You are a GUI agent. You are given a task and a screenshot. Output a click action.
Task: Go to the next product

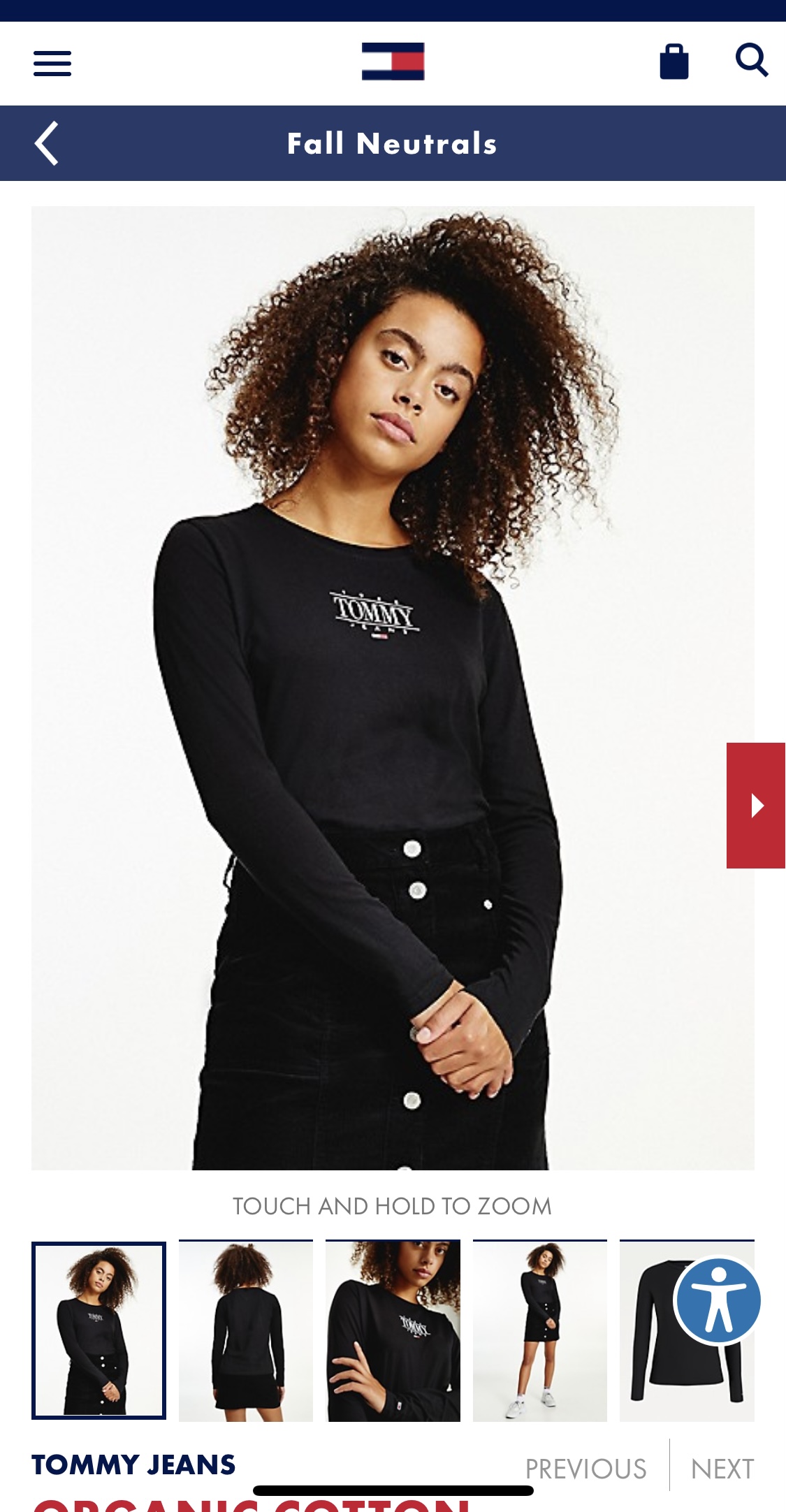click(722, 1469)
